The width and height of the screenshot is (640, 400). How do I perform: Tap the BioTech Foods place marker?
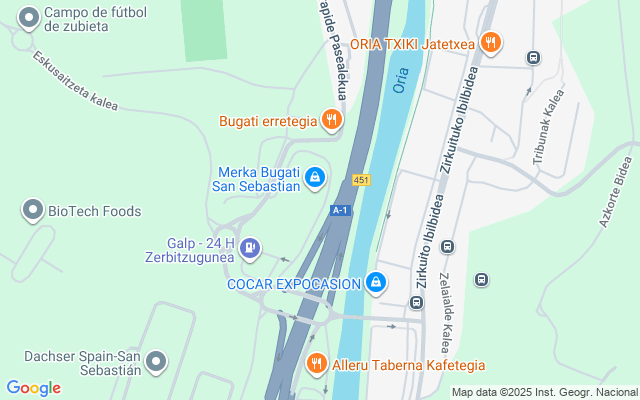(32, 211)
